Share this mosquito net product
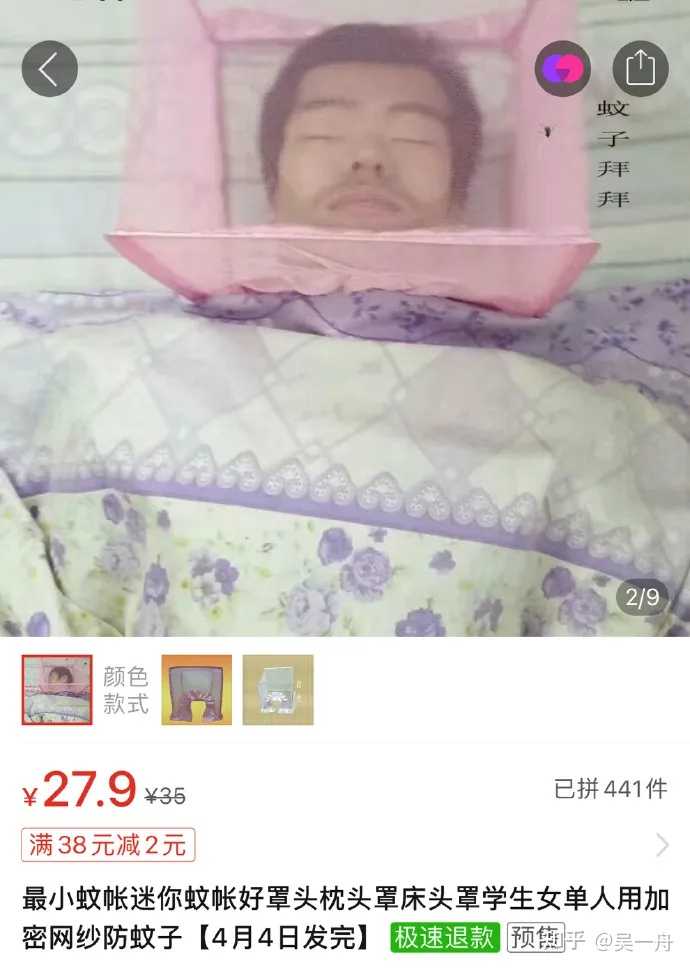The width and height of the screenshot is (690, 969). (640, 69)
